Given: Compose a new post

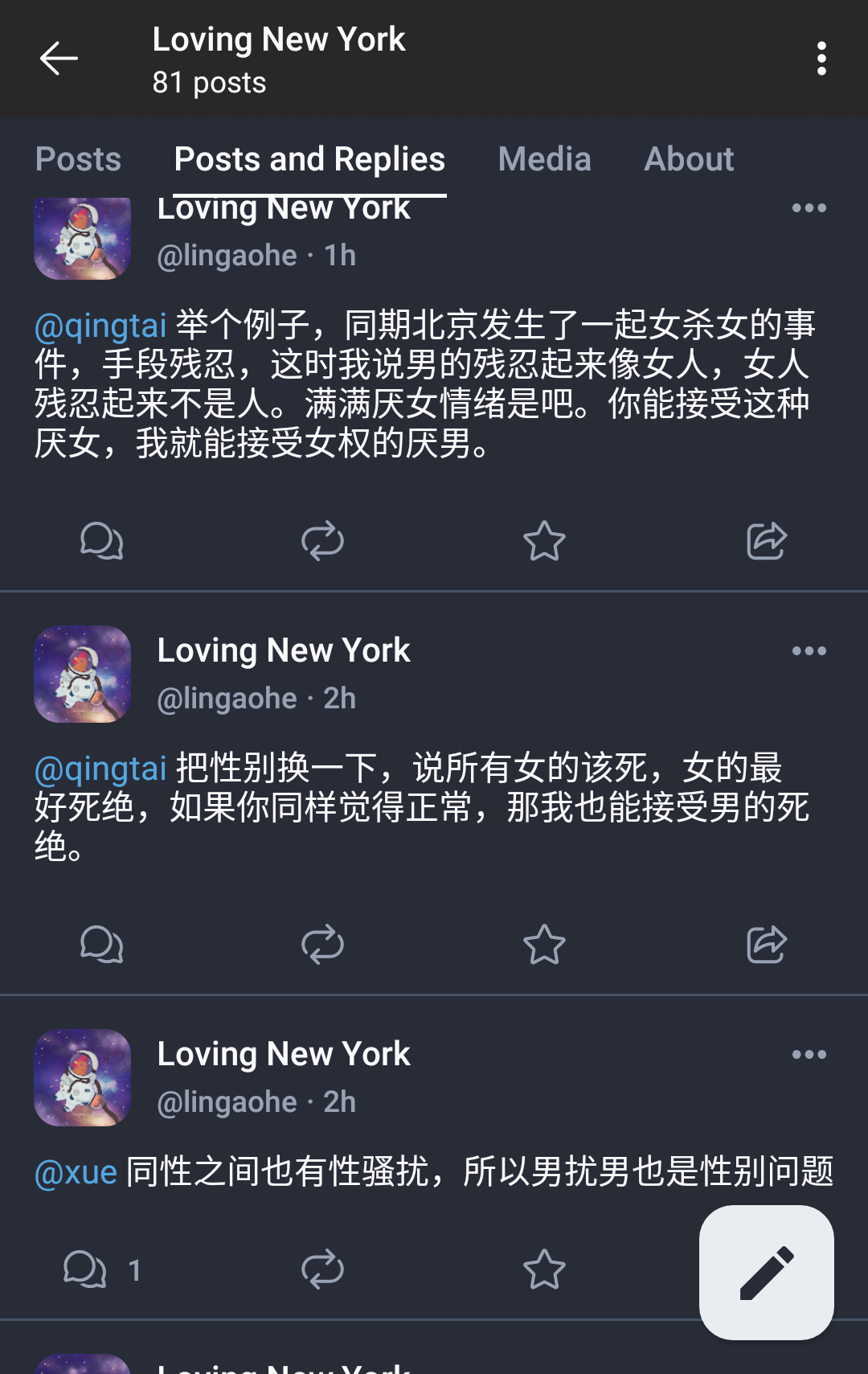Looking at the screenshot, I should (766, 1273).
